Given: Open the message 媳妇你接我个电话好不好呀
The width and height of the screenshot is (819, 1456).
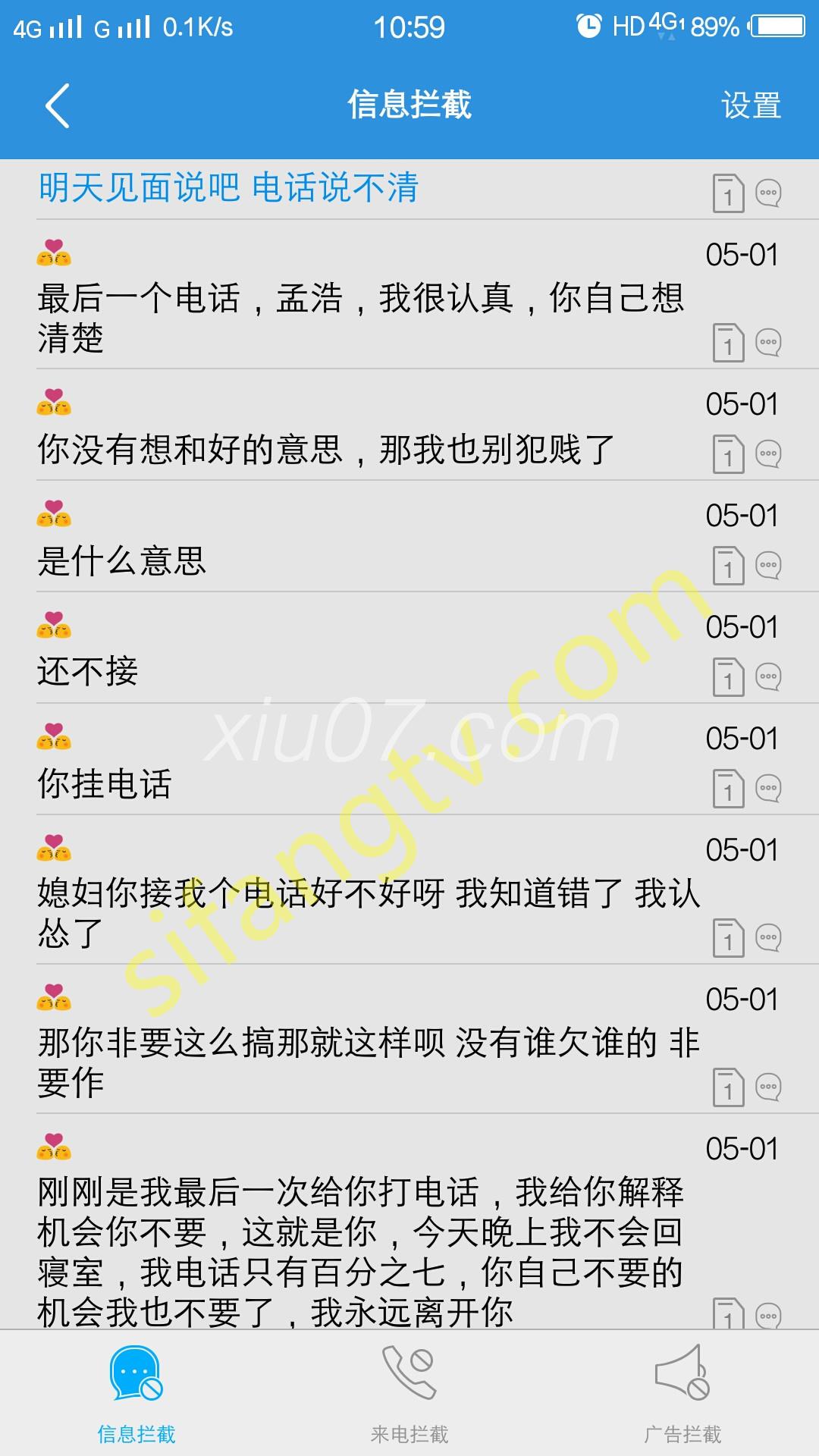Looking at the screenshot, I should 409,890.
